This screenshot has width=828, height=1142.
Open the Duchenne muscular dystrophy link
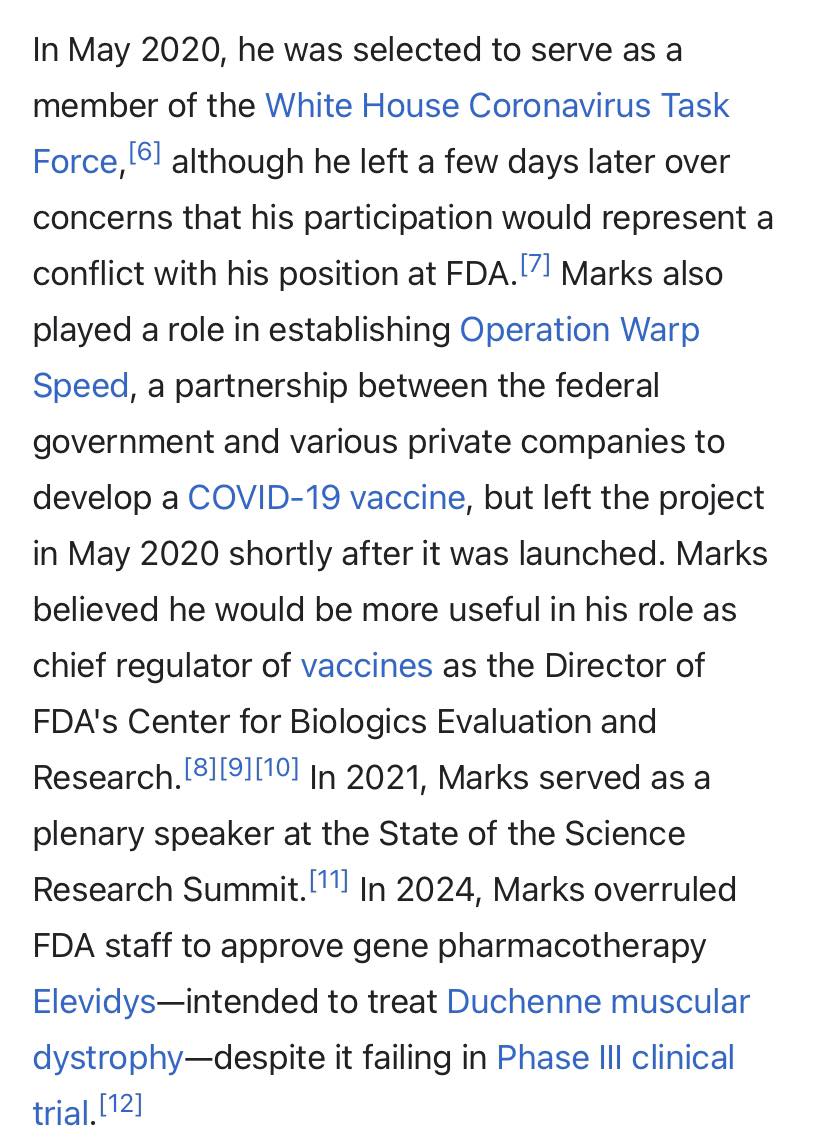[x=597, y=1002]
